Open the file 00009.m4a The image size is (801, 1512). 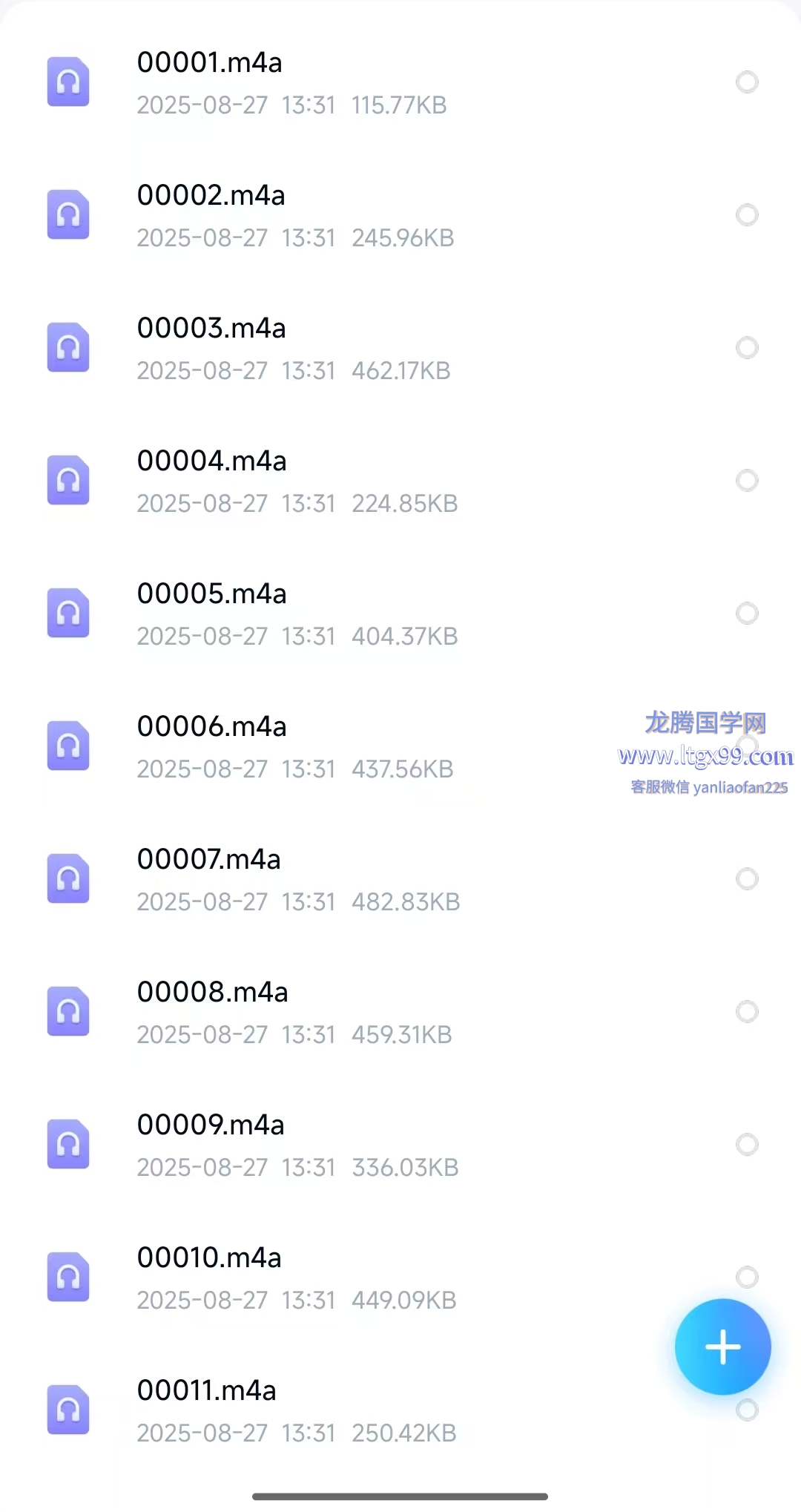coord(400,1145)
